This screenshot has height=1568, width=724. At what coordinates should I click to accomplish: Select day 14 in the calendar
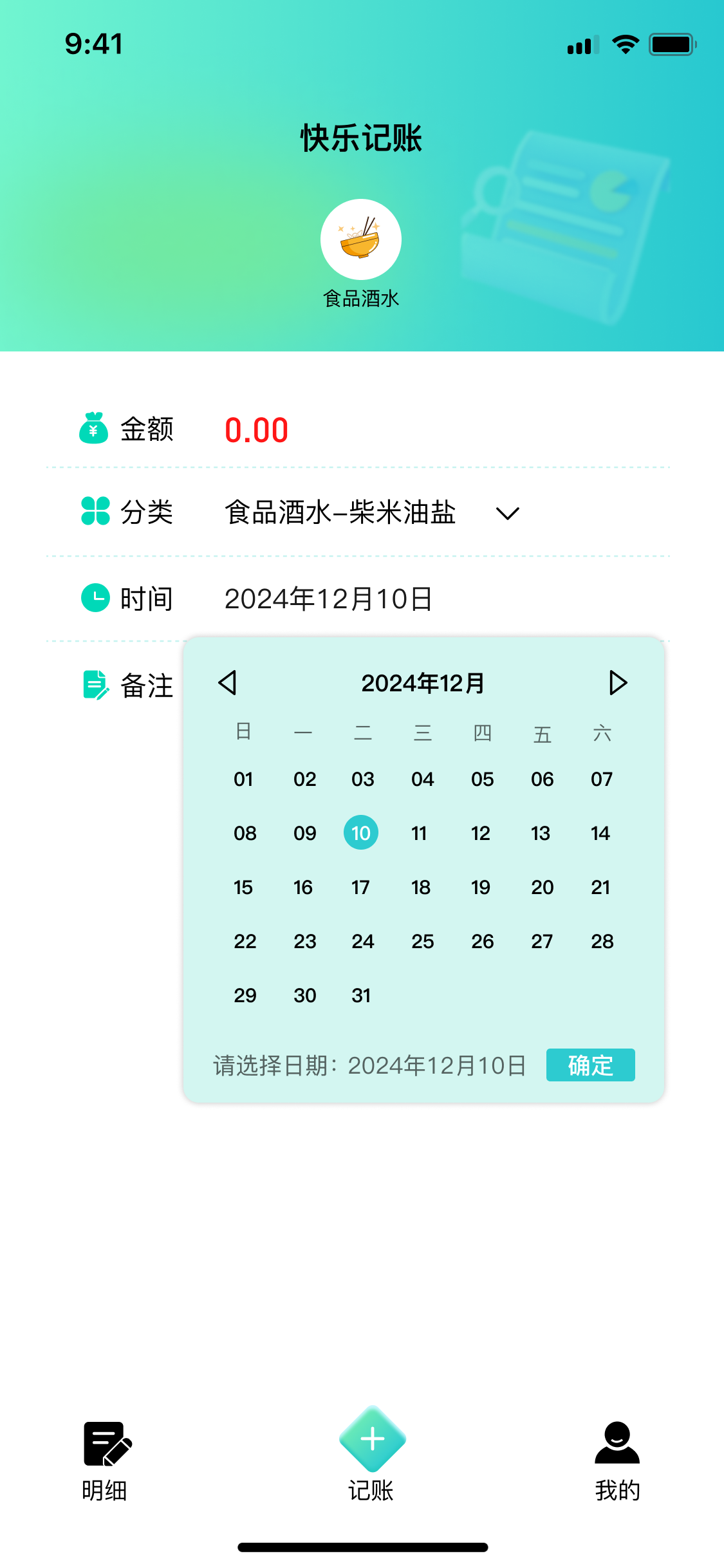click(x=600, y=833)
